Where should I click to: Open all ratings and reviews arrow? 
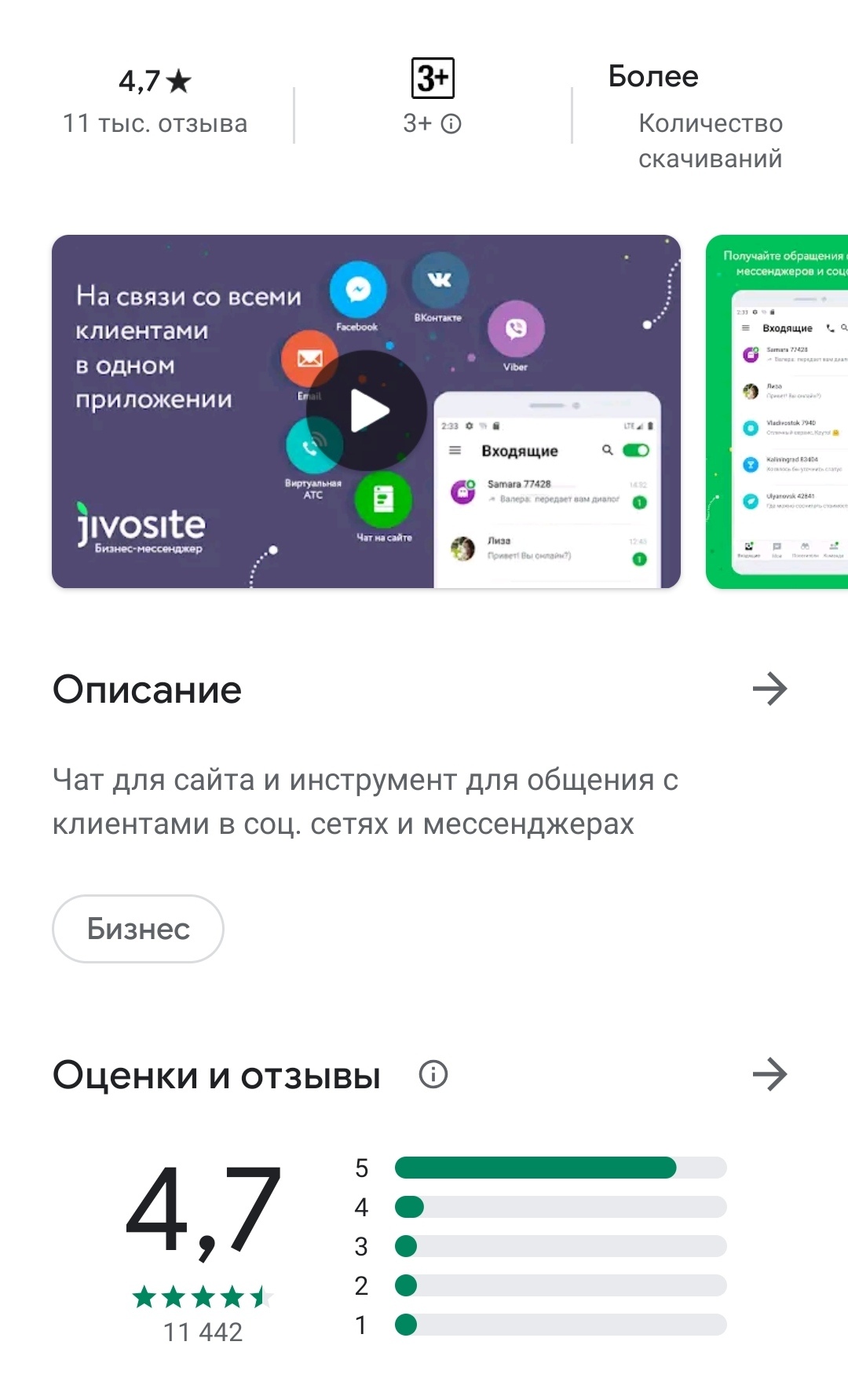pos(769,1074)
